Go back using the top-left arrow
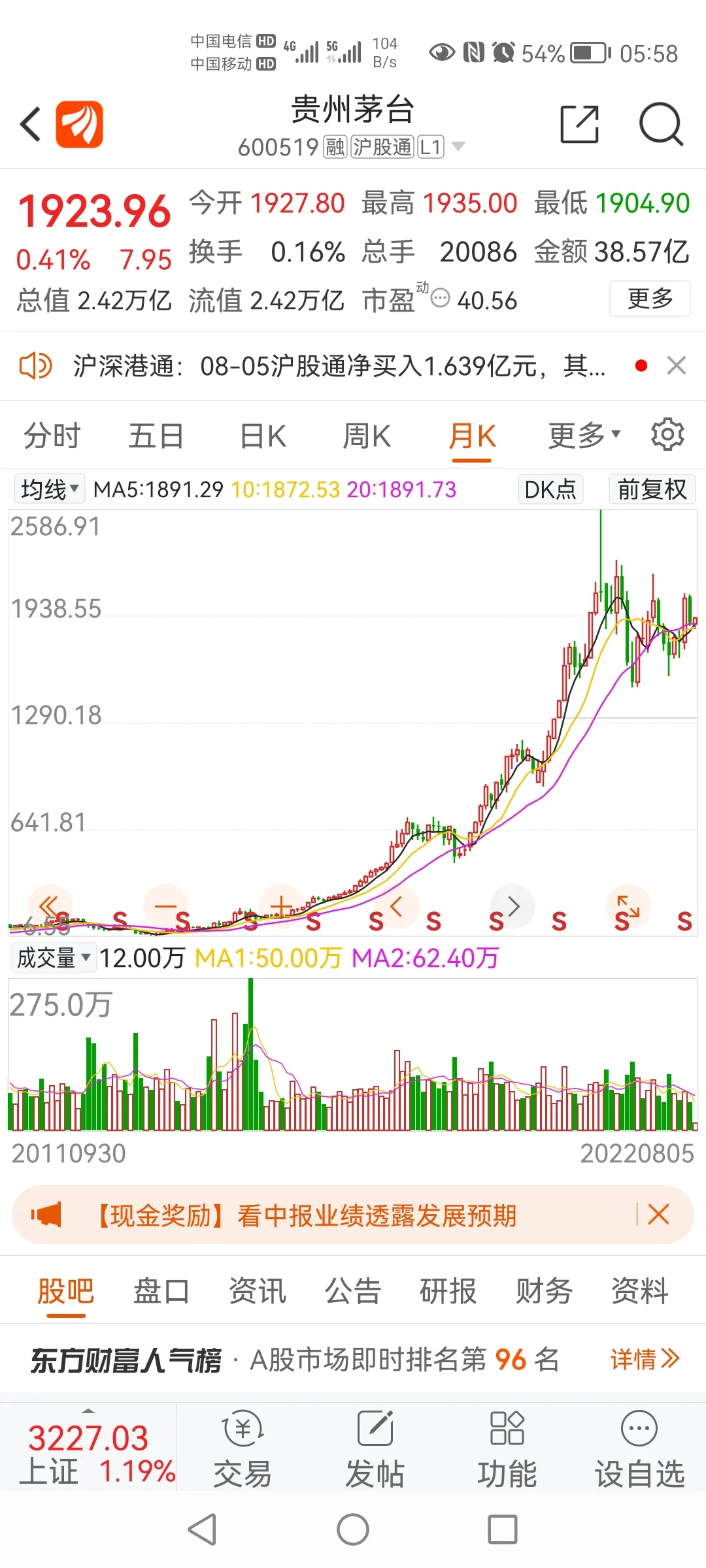 tap(30, 124)
